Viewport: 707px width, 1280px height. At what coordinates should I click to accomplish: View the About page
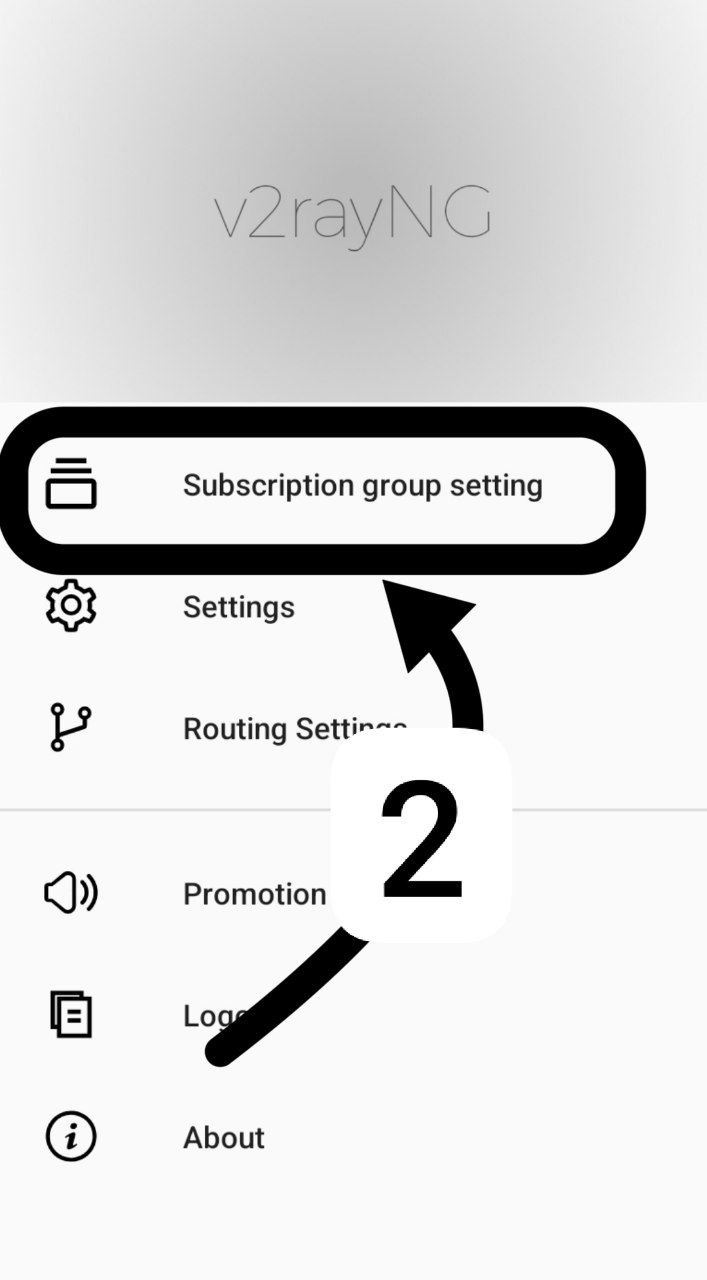pyautogui.click(x=223, y=1137)
